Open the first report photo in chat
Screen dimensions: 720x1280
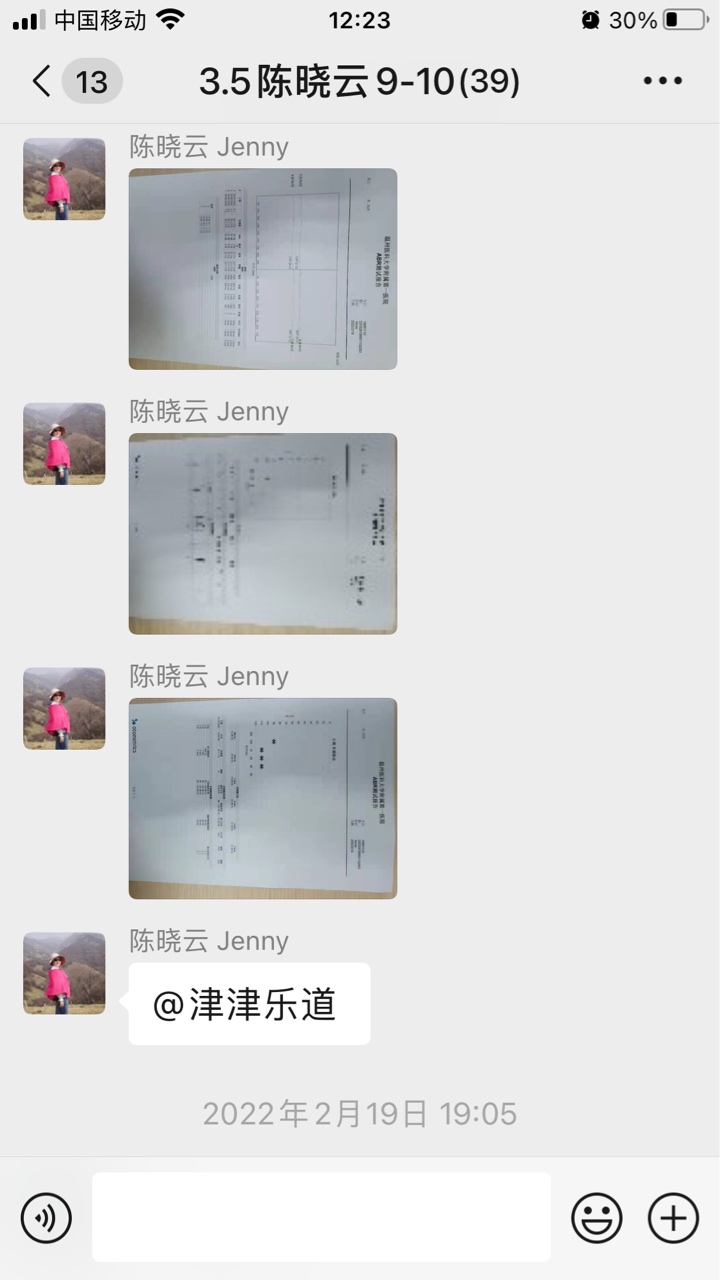262,269
